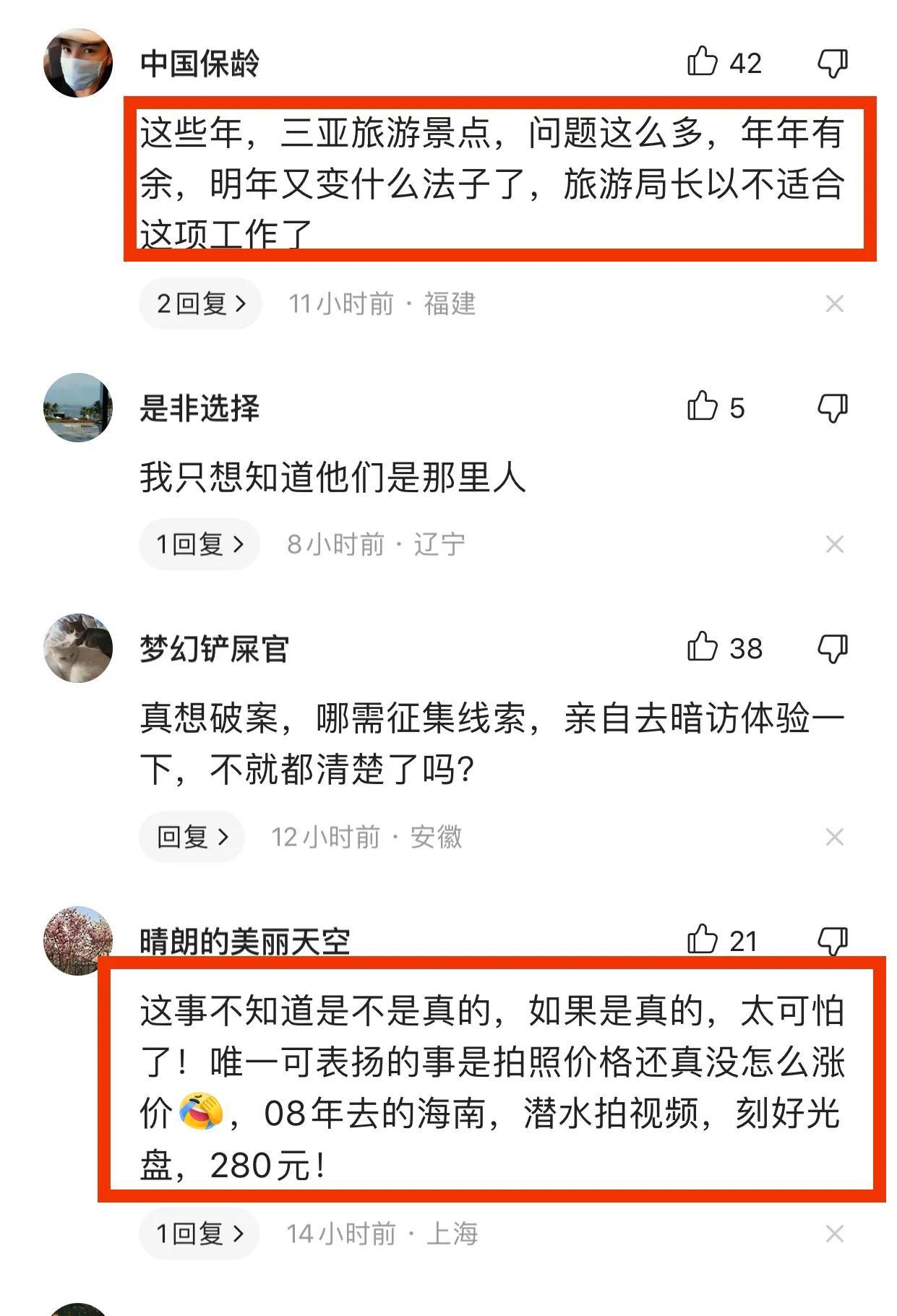Expand the 1回复 under 晴朗的美丽天空's comment
The width and height of the screenshot is (897, 1316).
point(199,1234)
